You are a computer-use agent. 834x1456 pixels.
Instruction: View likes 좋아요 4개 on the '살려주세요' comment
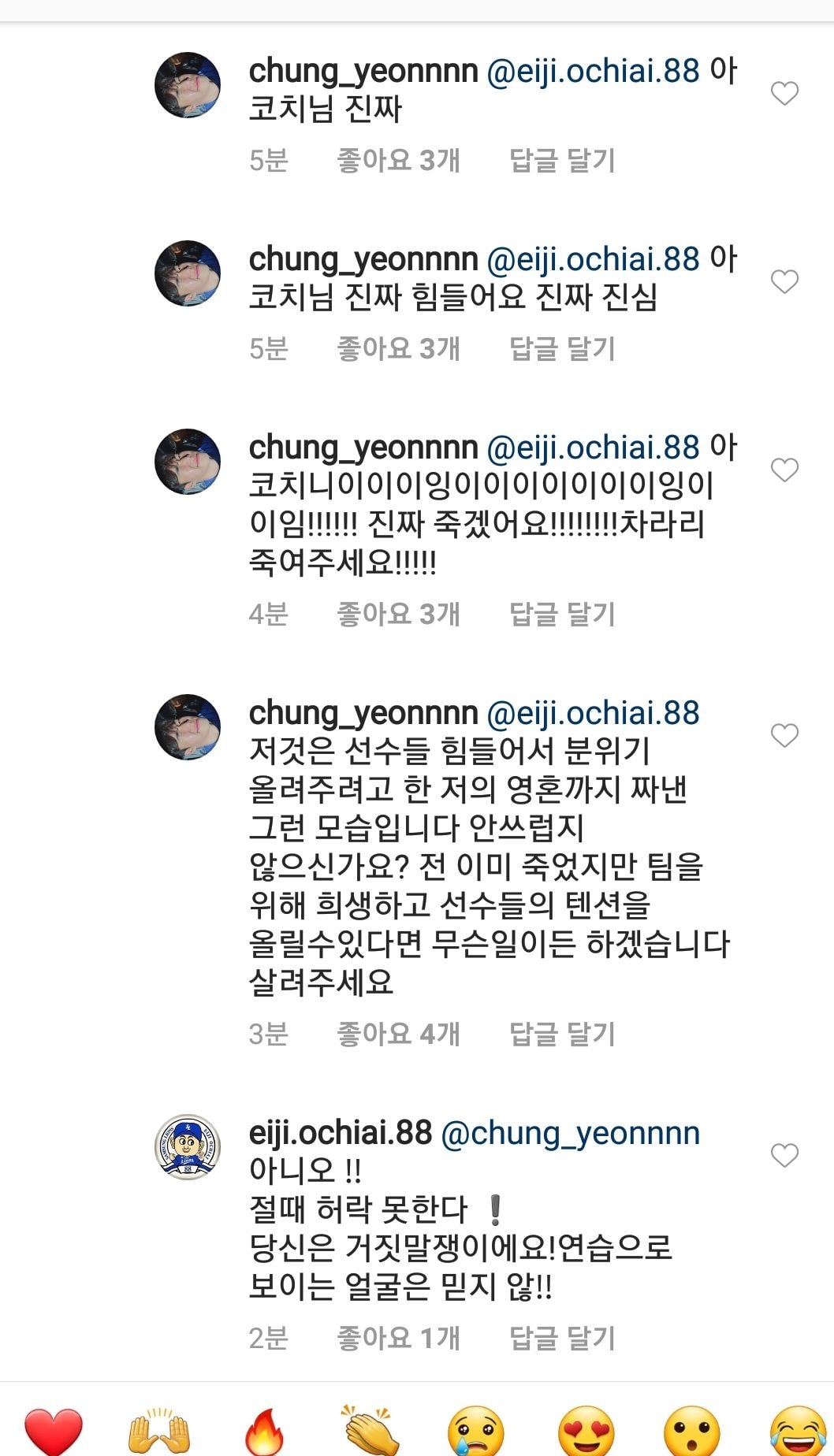click(x=398, y=1034)
